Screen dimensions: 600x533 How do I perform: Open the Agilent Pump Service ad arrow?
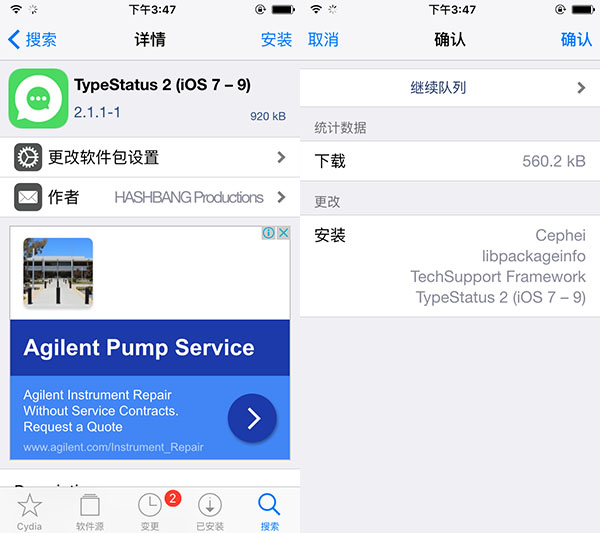click(x=252, y=418)
